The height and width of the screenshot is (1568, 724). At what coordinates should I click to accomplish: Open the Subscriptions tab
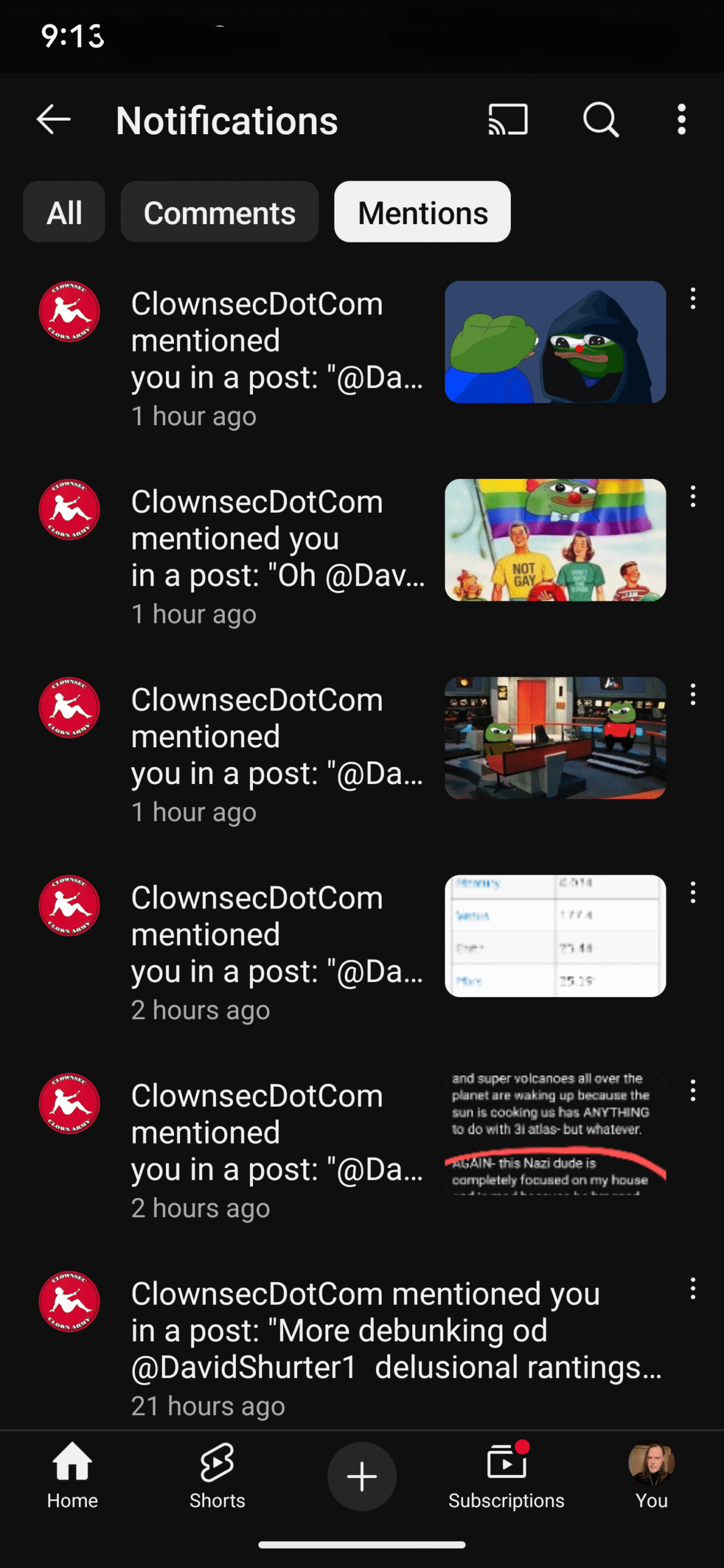(x=507, y=1476)
